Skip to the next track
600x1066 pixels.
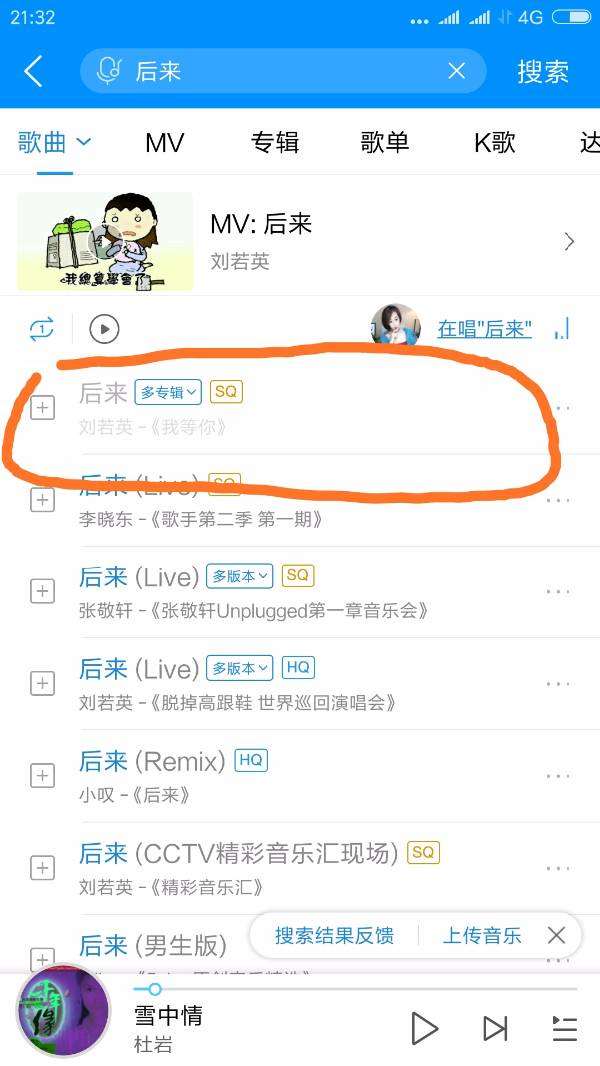(x=494, y=1028)
